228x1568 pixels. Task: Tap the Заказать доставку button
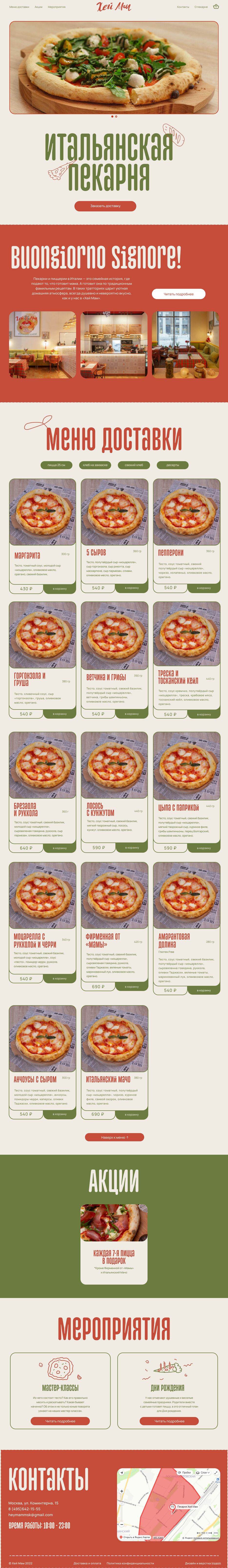(105, 206)
